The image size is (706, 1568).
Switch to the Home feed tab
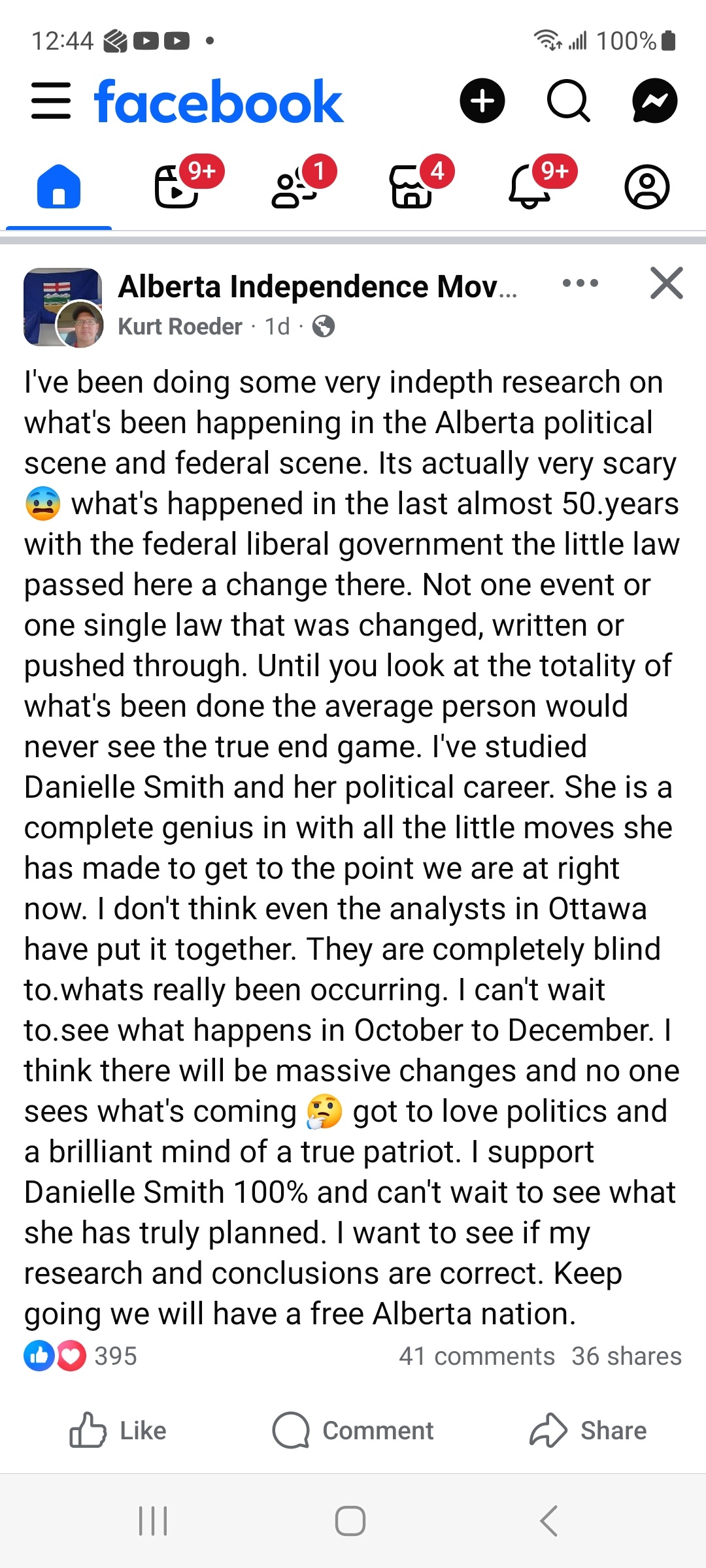point(59,187)
